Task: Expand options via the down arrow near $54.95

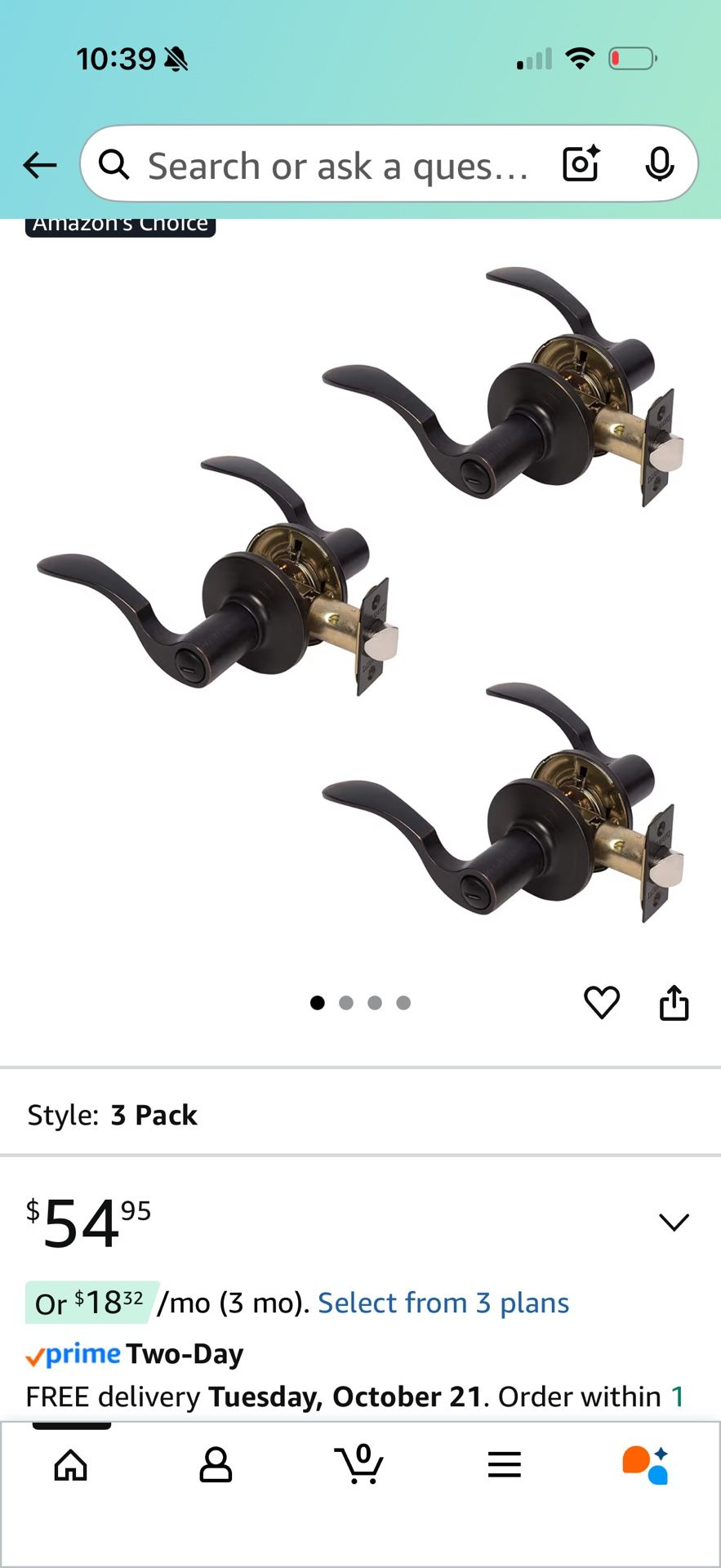Action: point(674,1221)
